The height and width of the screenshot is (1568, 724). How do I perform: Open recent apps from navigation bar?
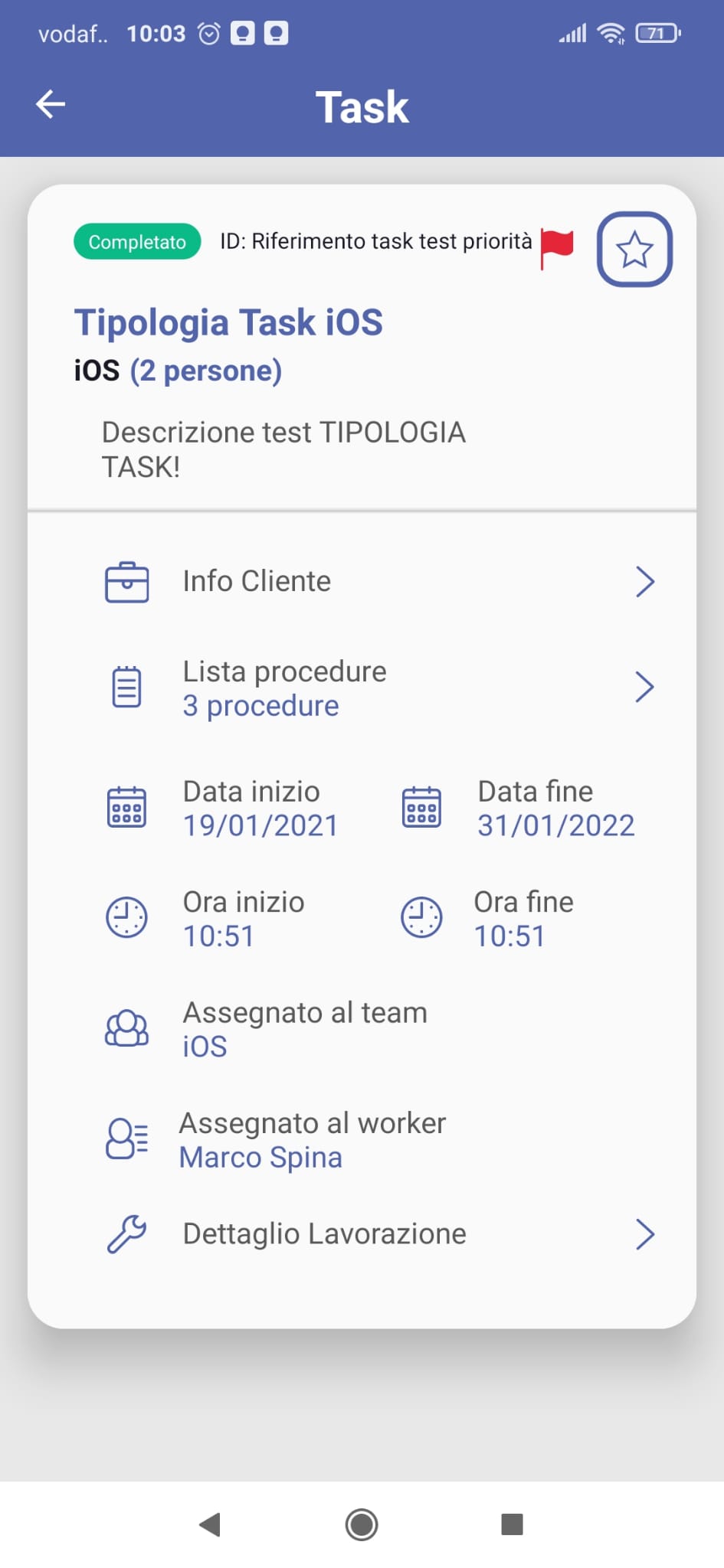coord(512,1524)
